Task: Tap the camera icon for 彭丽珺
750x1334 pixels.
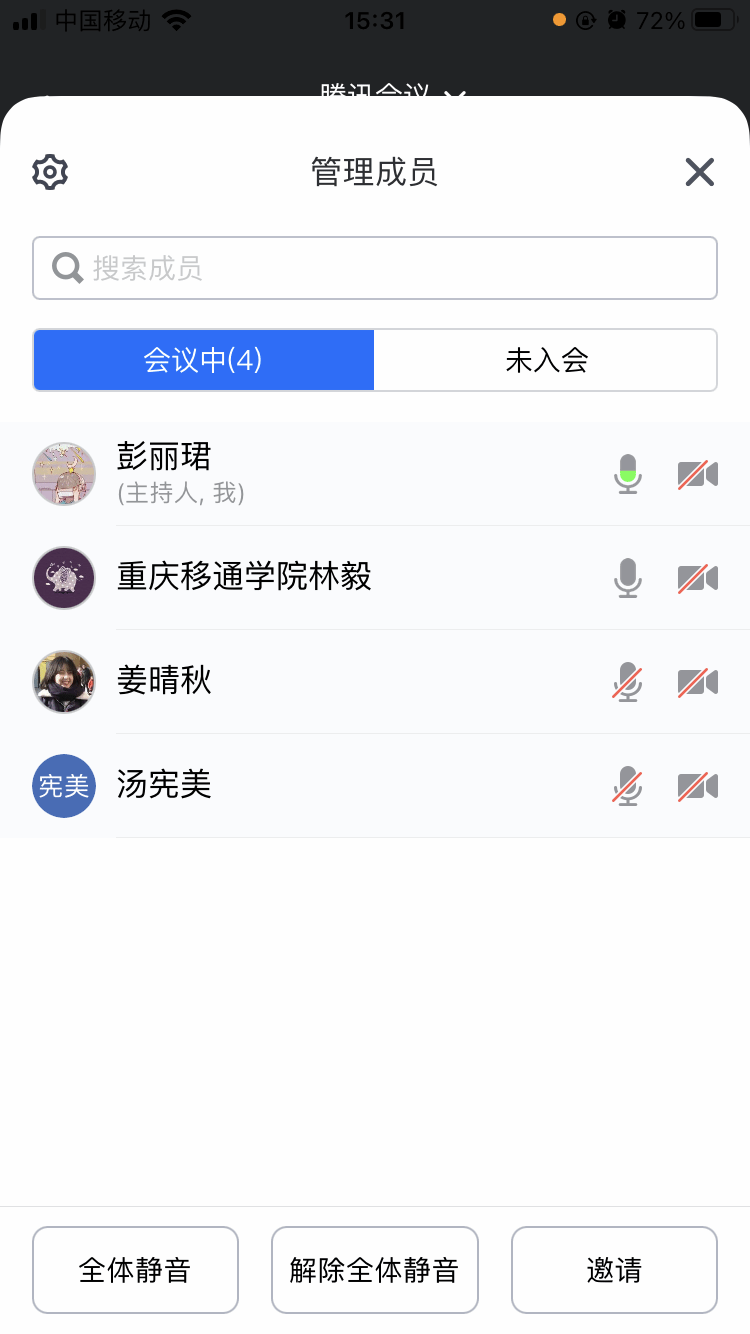Action: tap(698, 474)
